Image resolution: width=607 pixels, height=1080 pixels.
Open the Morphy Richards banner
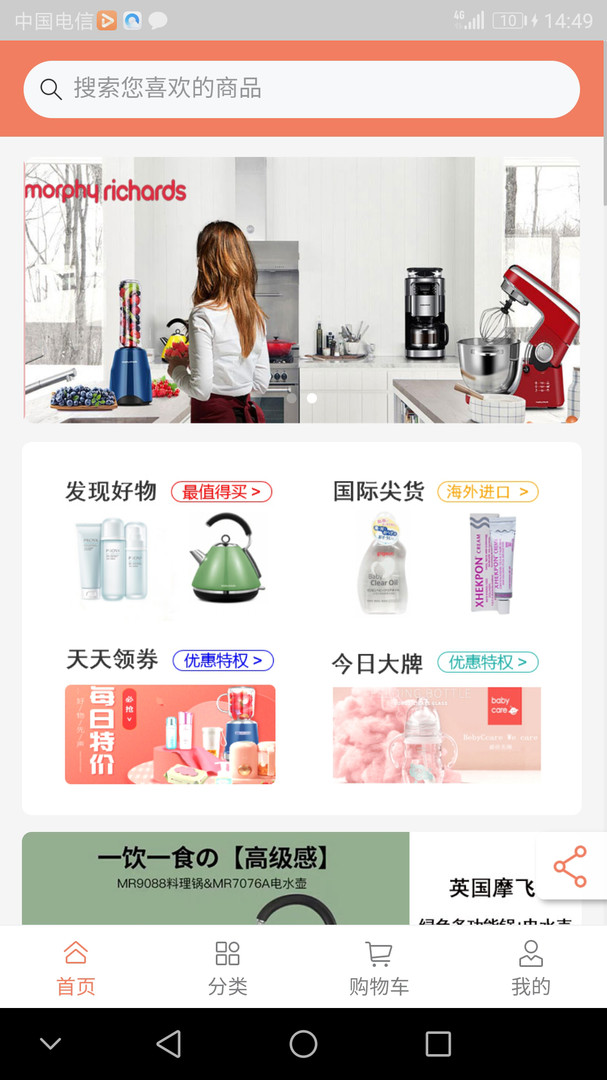301,289
